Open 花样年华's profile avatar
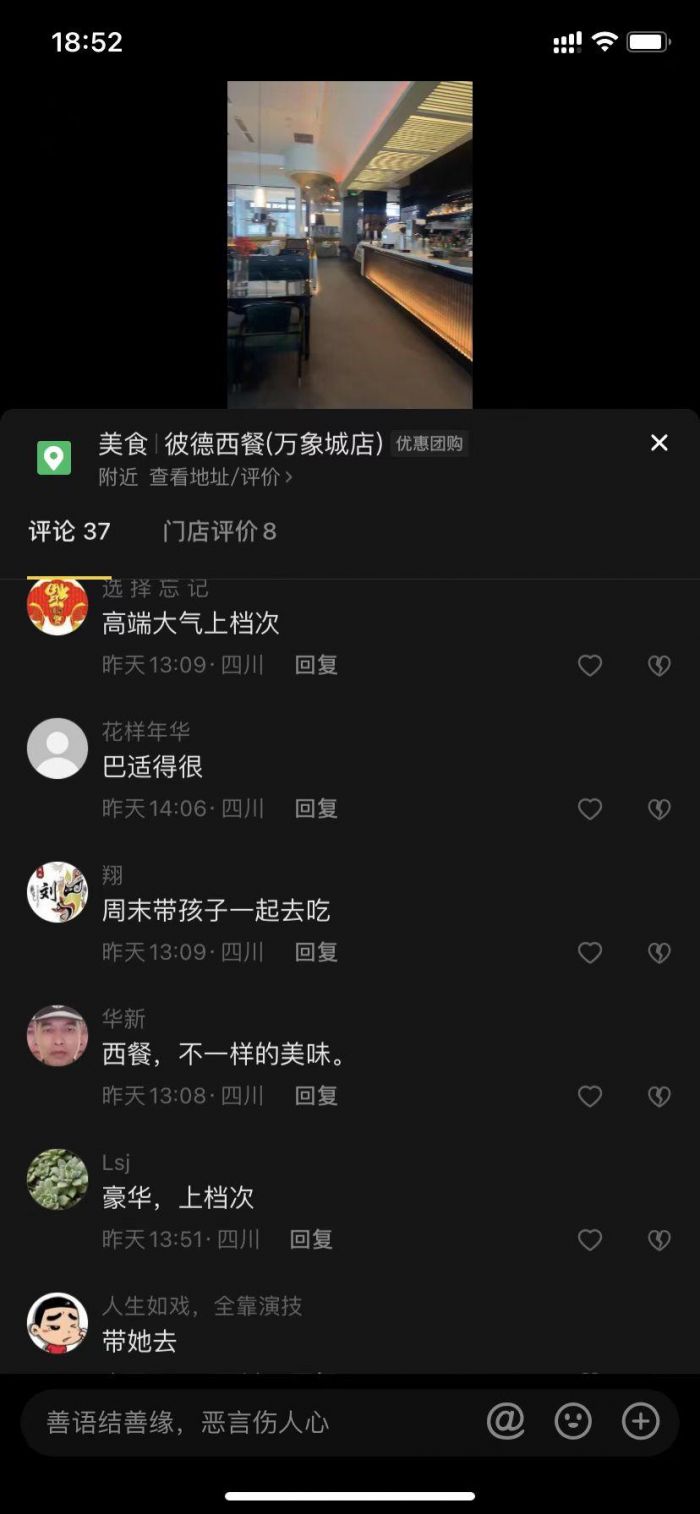The height and width of the screenshot is (1514, 700). (57, 748)
